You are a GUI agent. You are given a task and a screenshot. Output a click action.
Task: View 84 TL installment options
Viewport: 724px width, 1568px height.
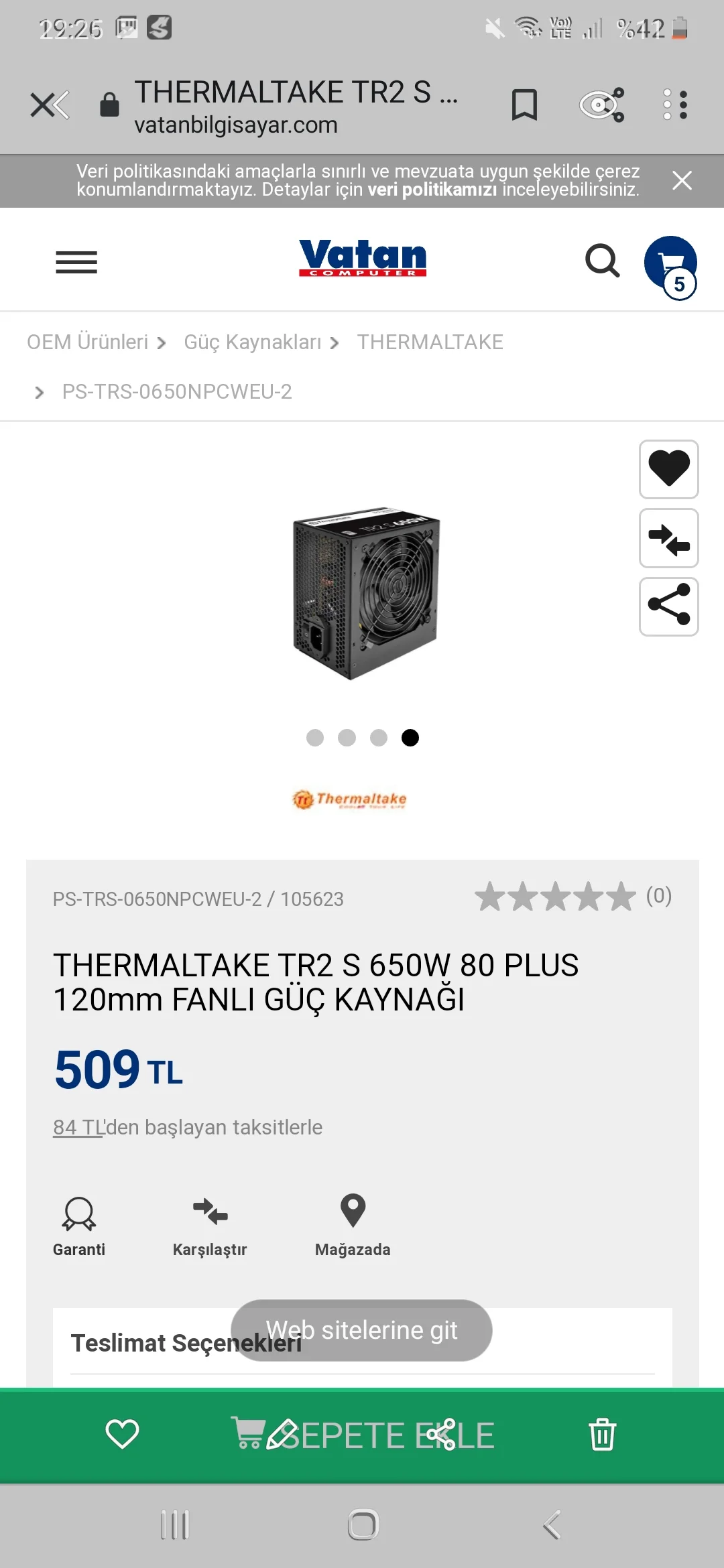(78, 1127)
